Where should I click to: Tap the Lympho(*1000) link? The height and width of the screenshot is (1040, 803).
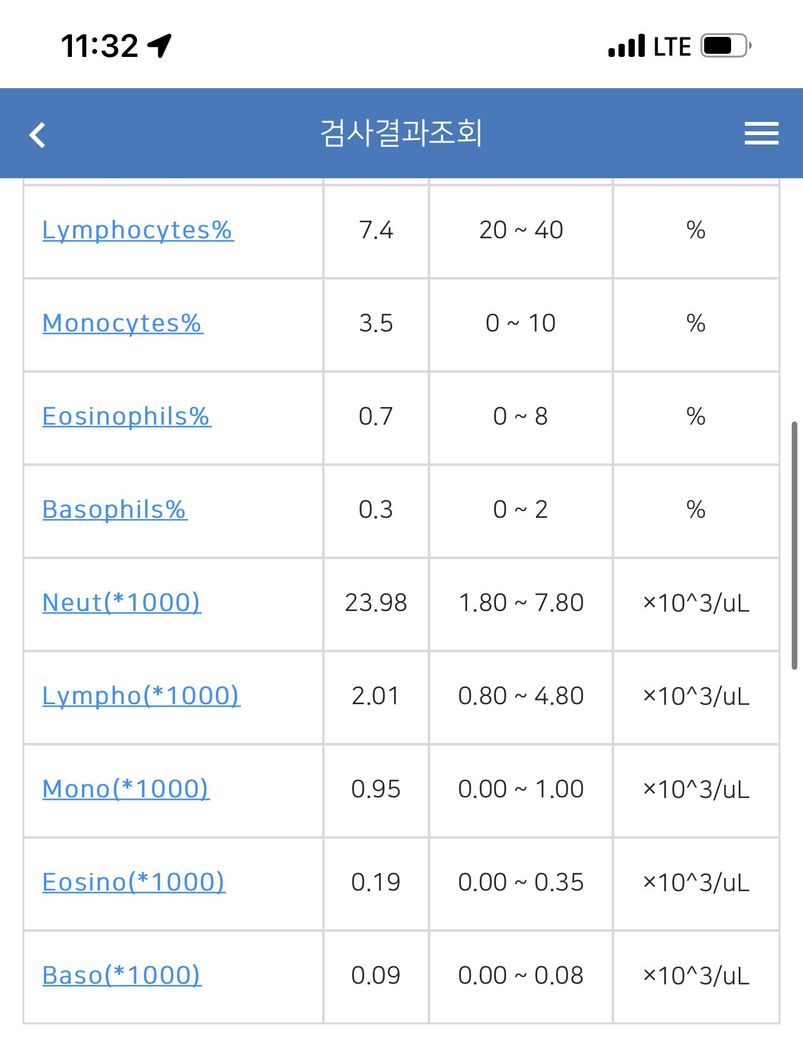[140, 695]
